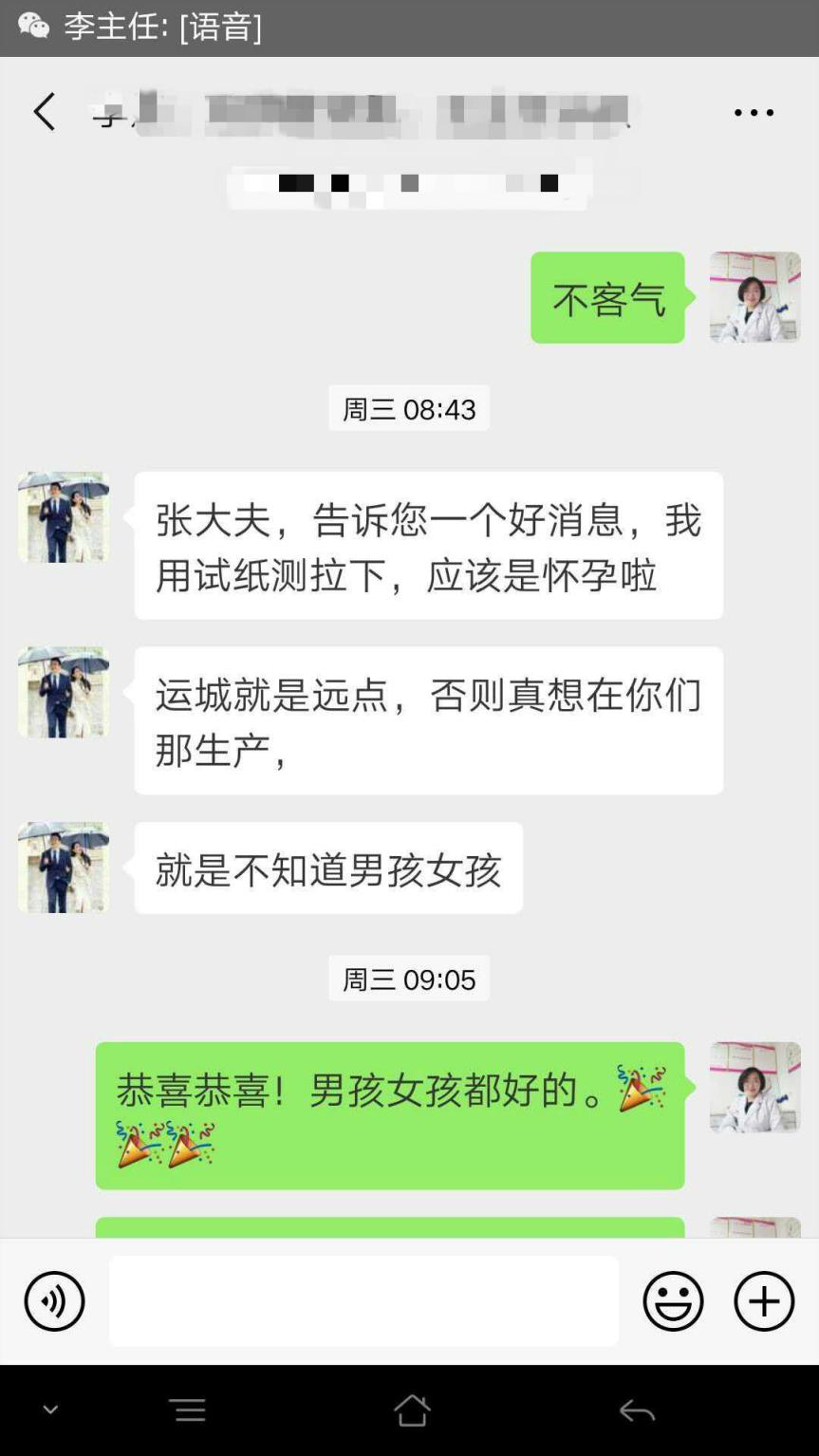This screenshot has width=819, height=1456.
Task: Open the chat's three-dot menu
Action: coord(754,113)
